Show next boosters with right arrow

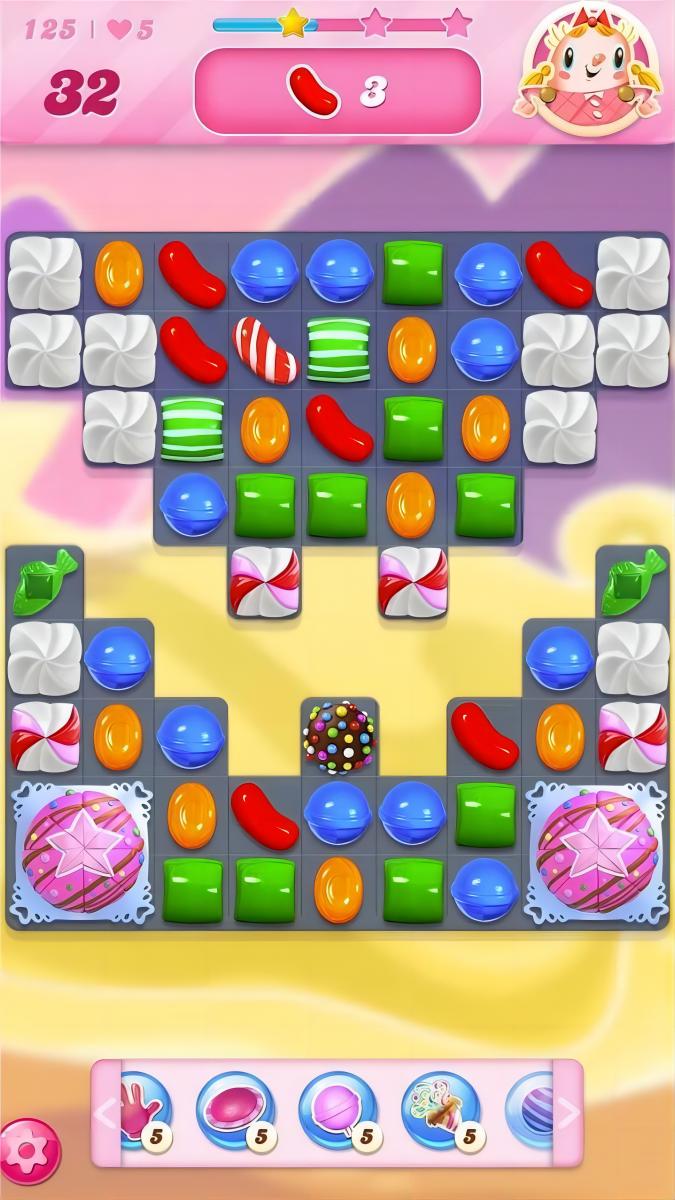pyautogui.click(x=566, y=1111)
